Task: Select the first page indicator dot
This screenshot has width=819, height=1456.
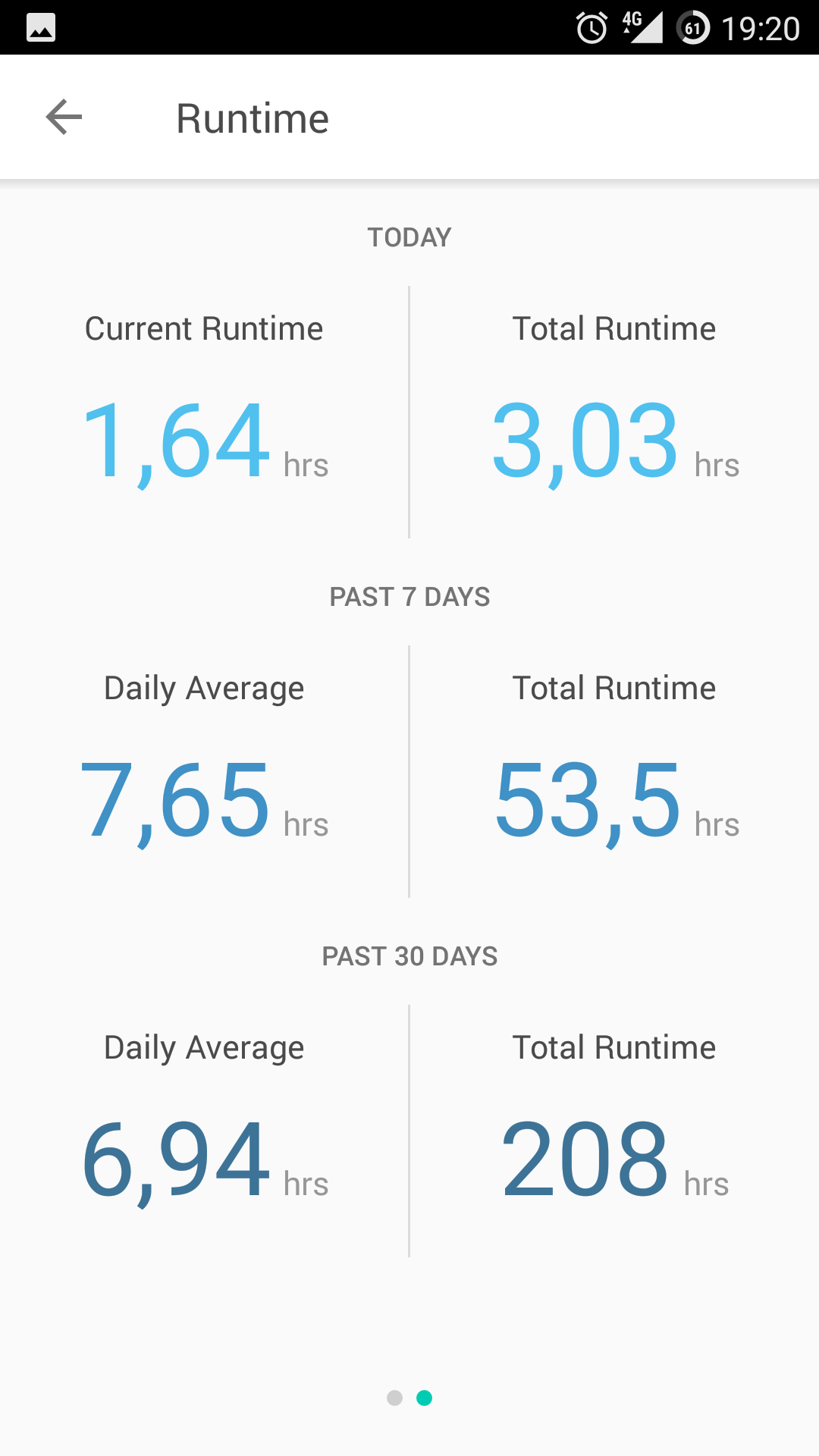Action: pyautogui.click(x=394, y=1398)
